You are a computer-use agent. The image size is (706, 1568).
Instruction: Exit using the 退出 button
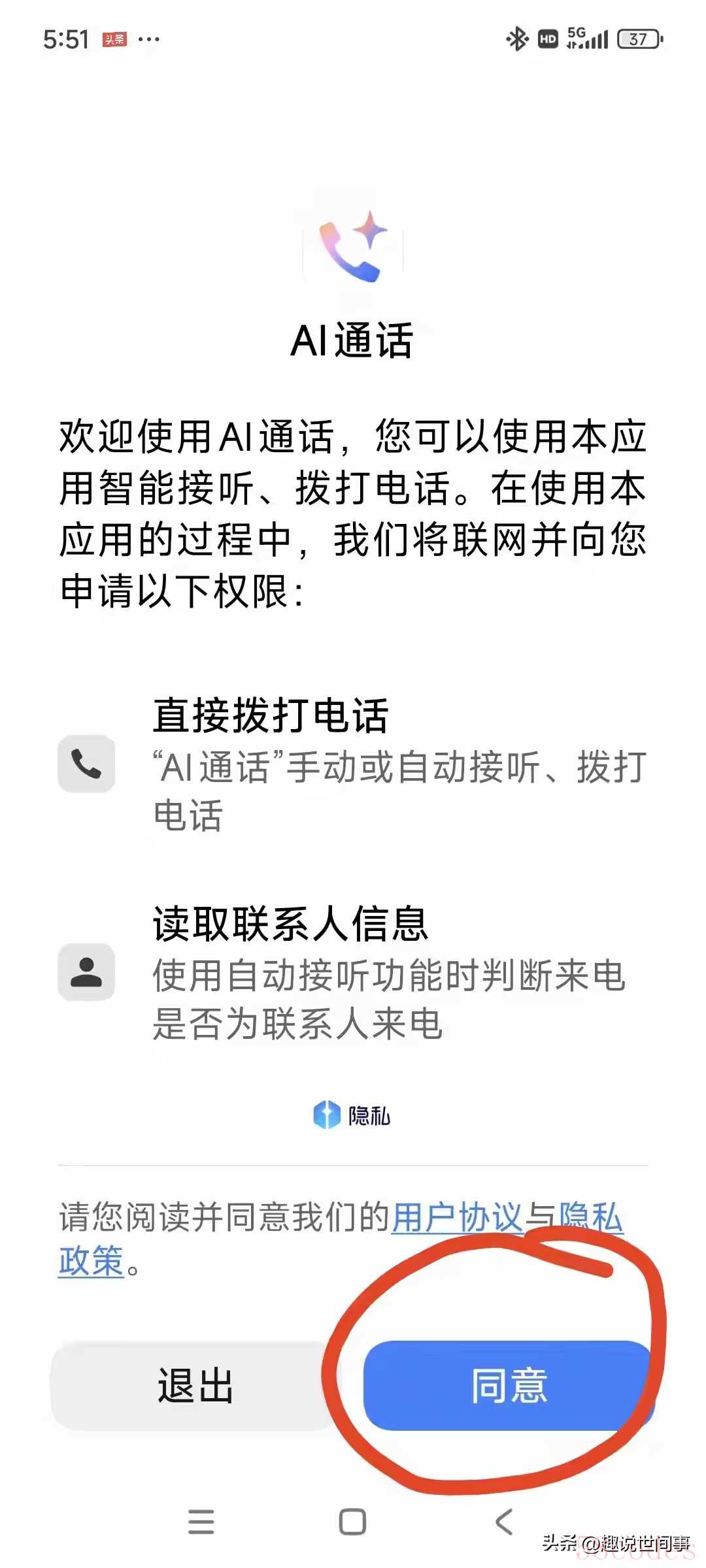(195, 1384)
